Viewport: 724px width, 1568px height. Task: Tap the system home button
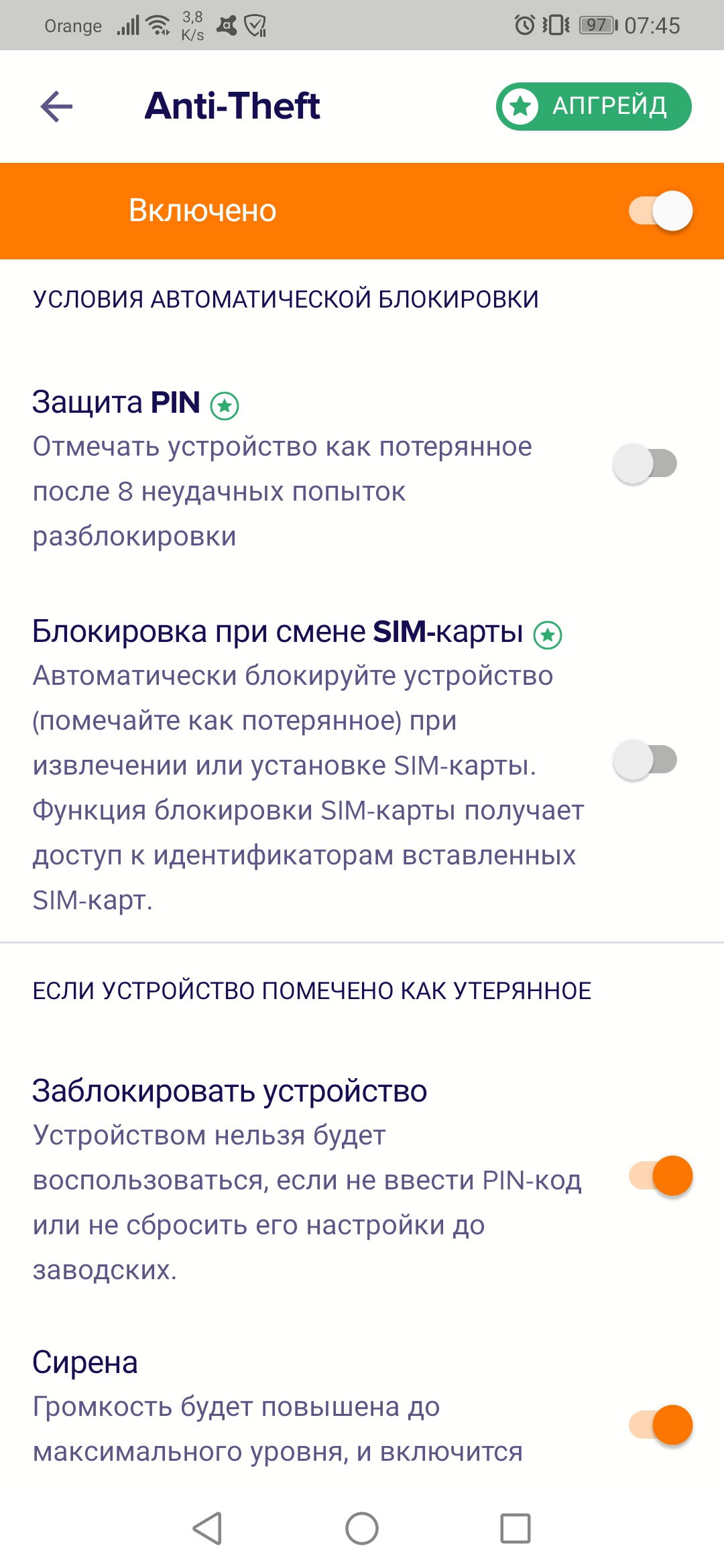click(x=362, y=1528)
